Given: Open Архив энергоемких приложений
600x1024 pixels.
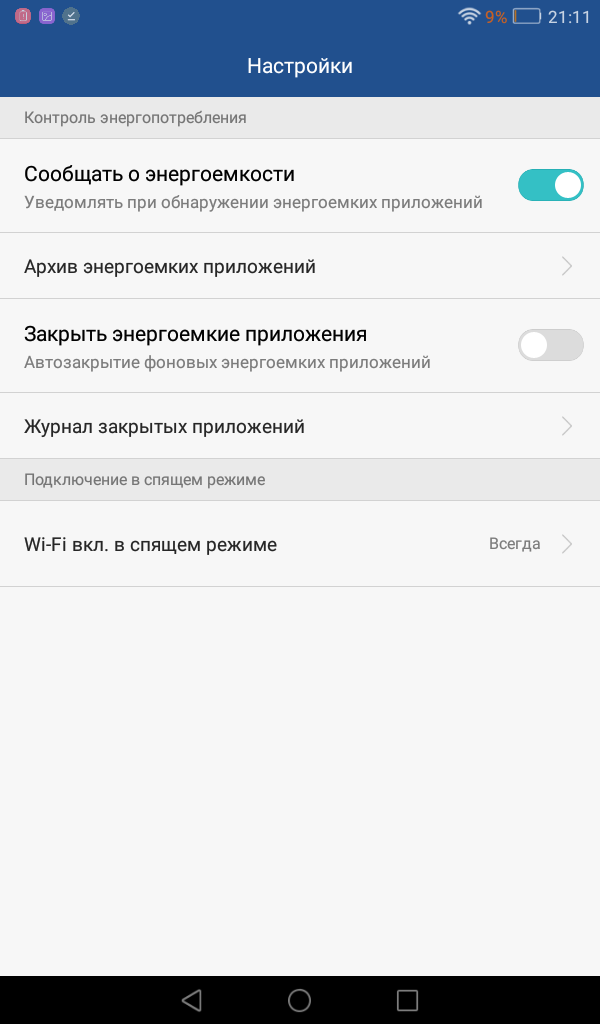Looking at the screenshot, I should tap(300, 266).
